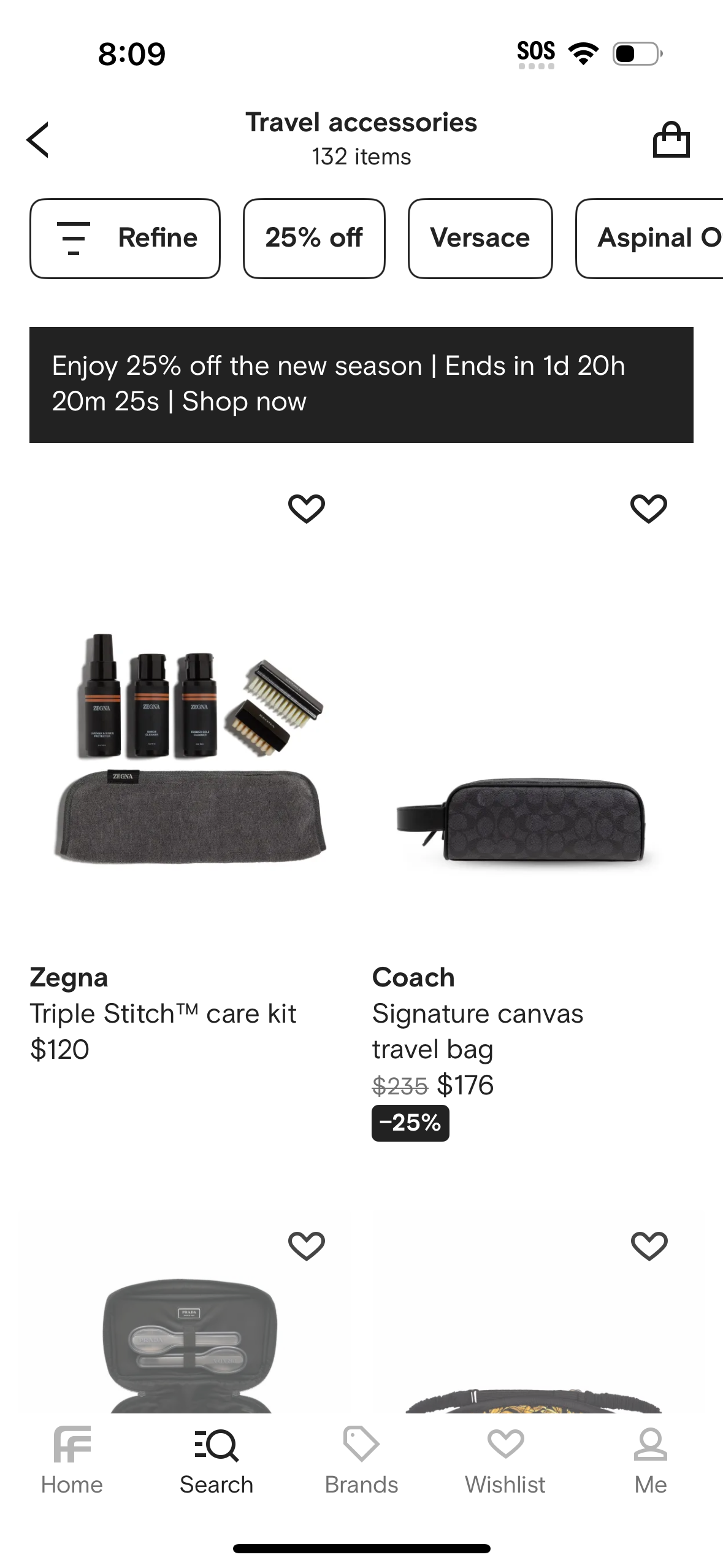Go back from Travel accessories
The width and height of the screenshot is (723, 1568).
coord(38,140)
